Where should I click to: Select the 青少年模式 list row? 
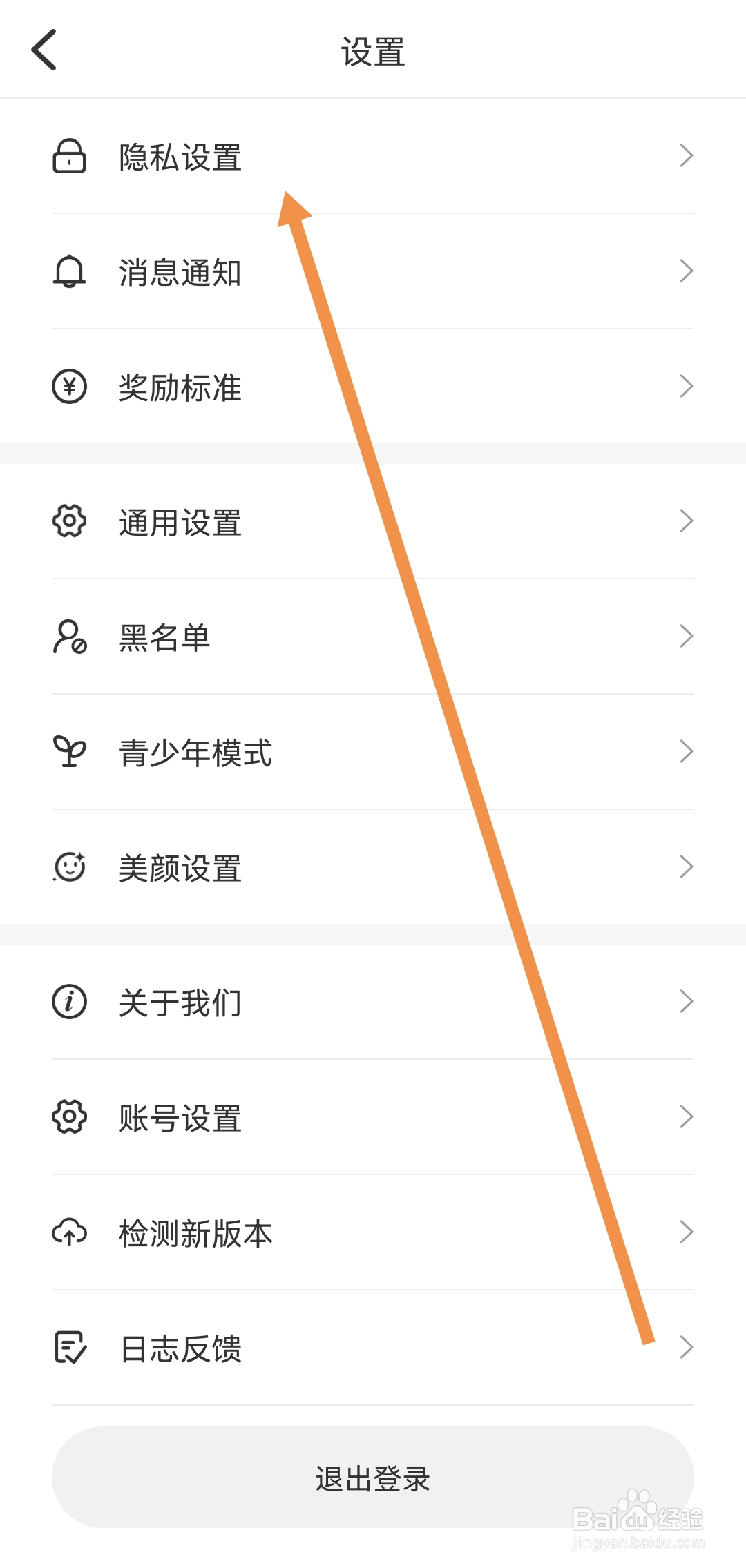373,752
